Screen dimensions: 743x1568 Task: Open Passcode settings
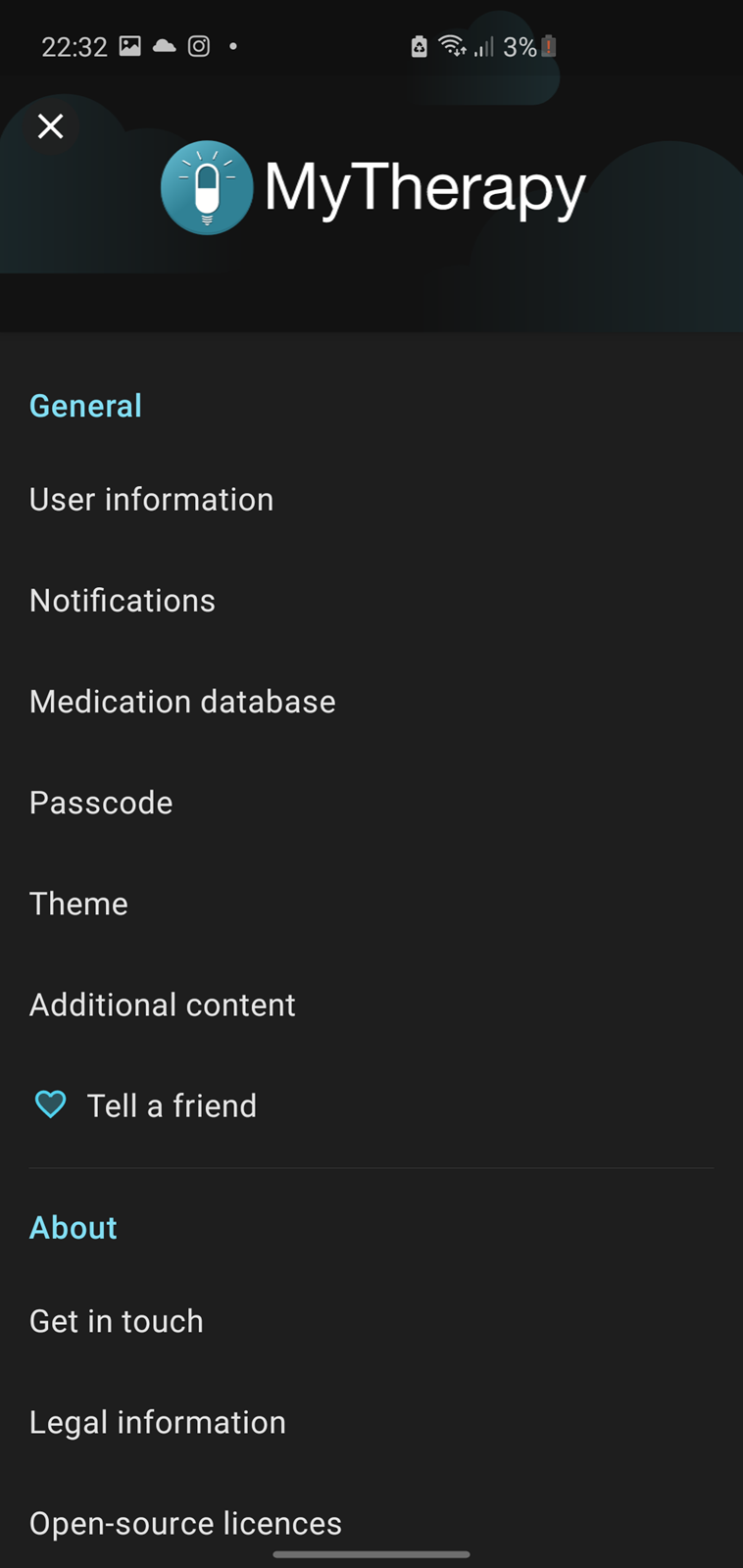tap(371, 803)
